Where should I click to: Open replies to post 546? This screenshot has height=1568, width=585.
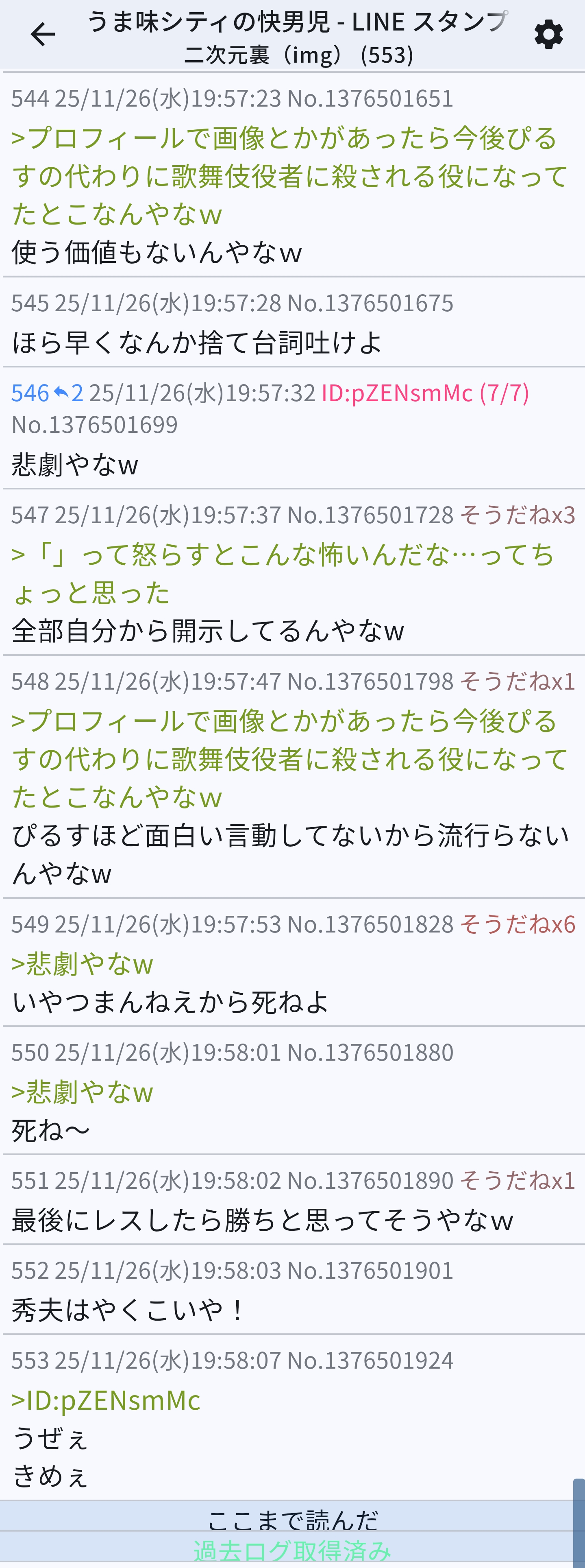(x=68, y=393)
